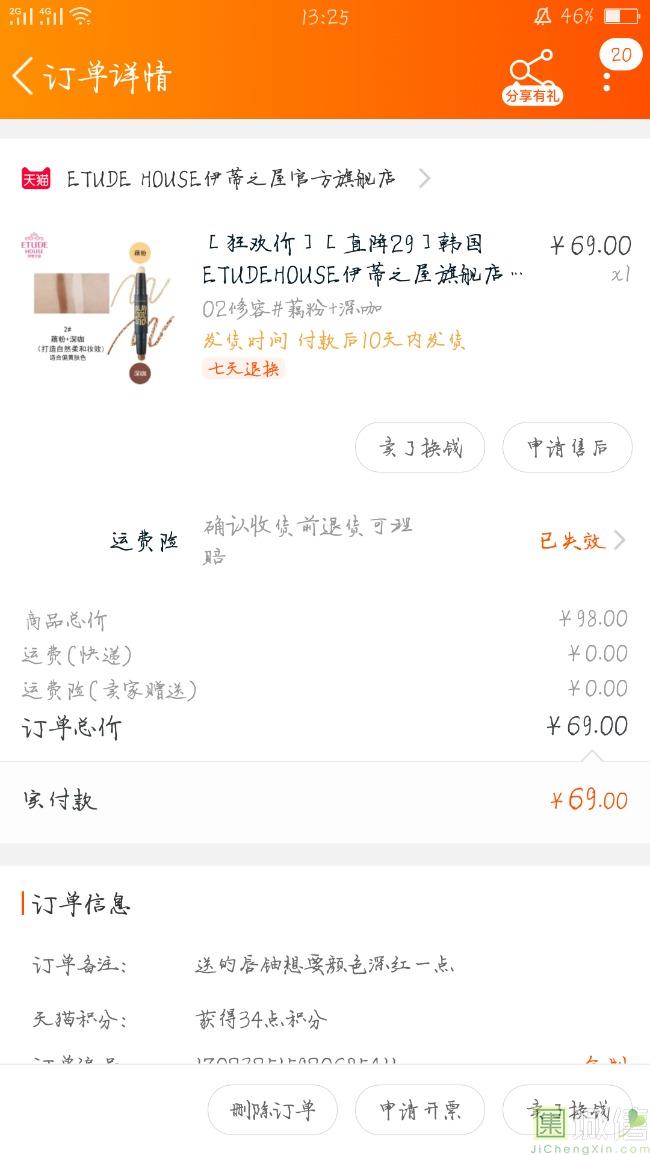Tap 卖了换钱 beside the 申请售后 button
This screenshot has width=650, height=1155.
point(420,447)
